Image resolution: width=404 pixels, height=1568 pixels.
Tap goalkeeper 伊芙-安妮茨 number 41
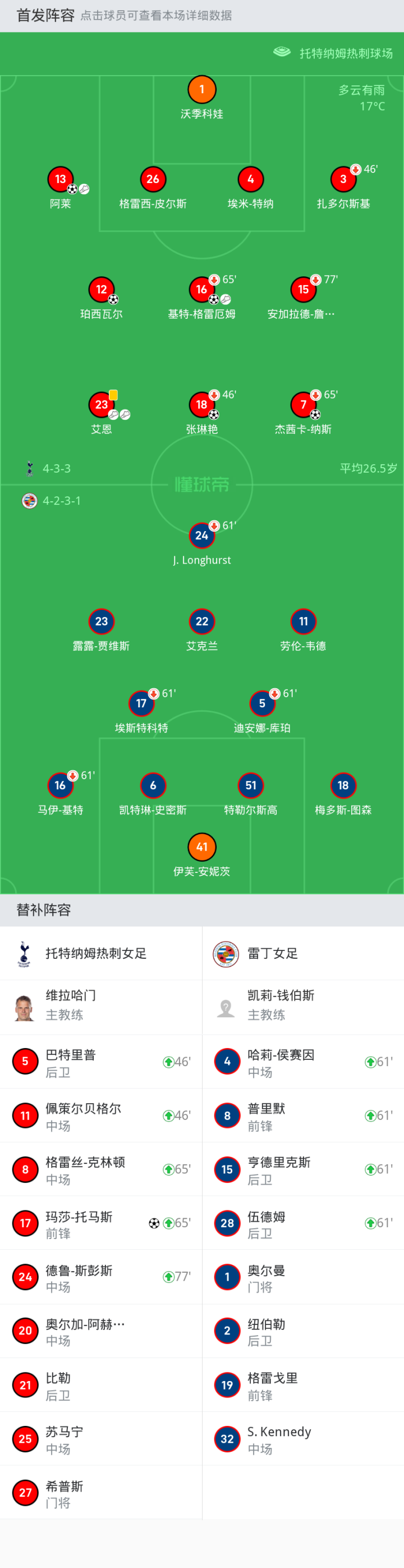pyautogui.click(x=201, y=847)
